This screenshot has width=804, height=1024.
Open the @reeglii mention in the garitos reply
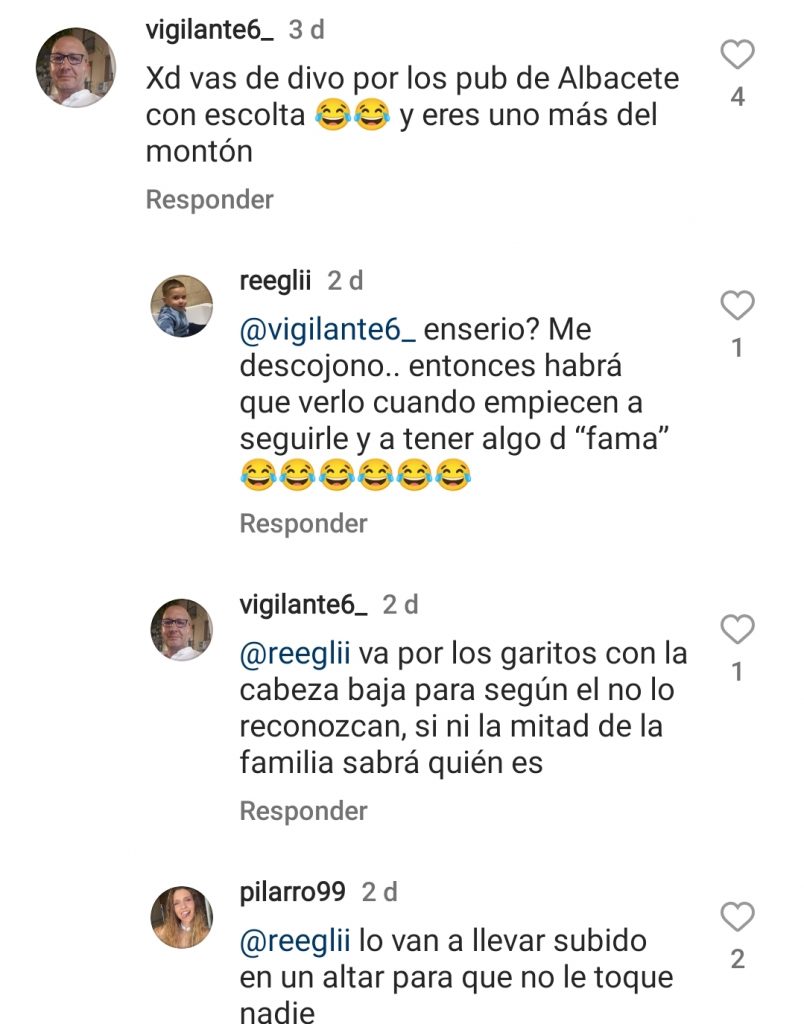[x=294, y=655]
